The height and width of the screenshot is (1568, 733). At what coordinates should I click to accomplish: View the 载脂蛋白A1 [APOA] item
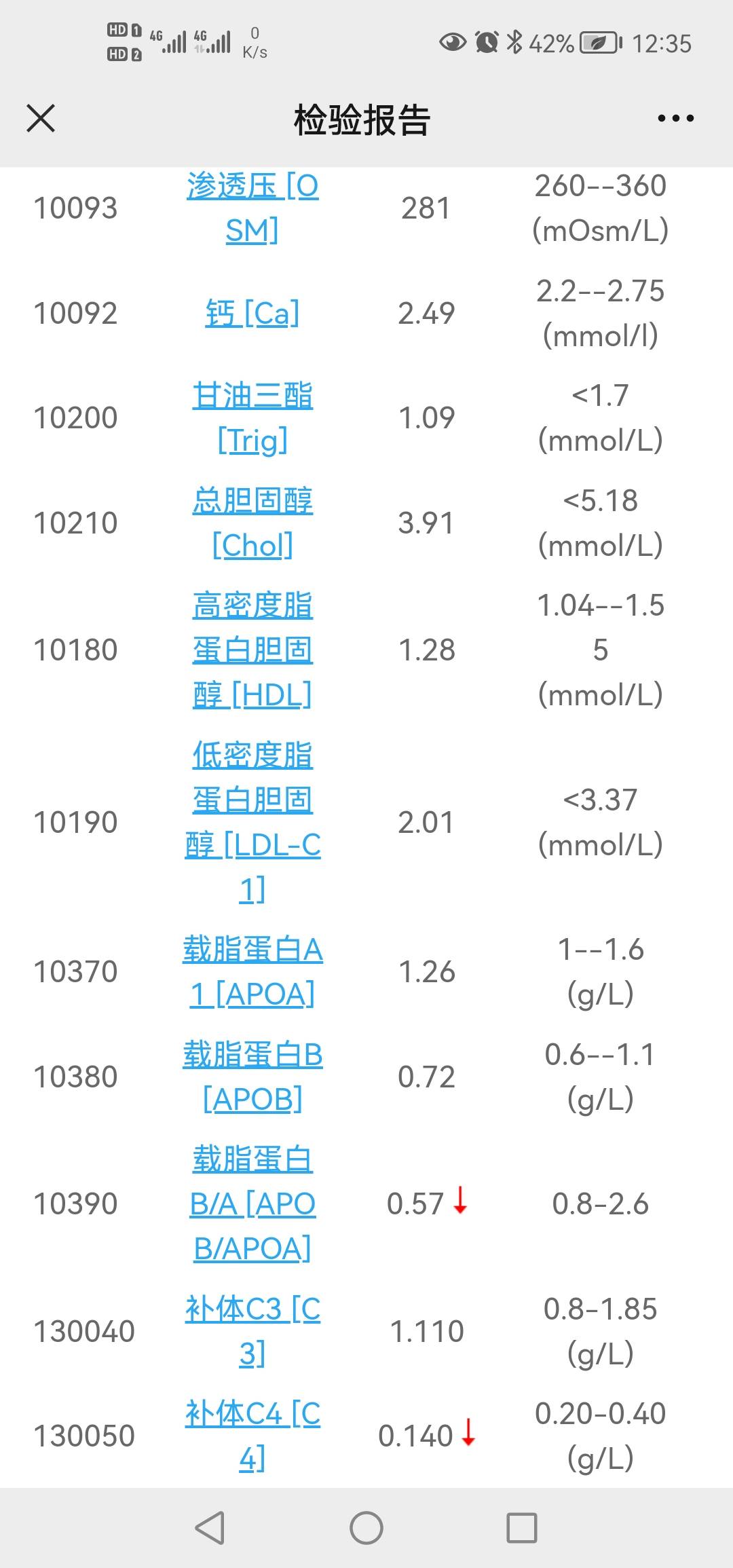252,971
